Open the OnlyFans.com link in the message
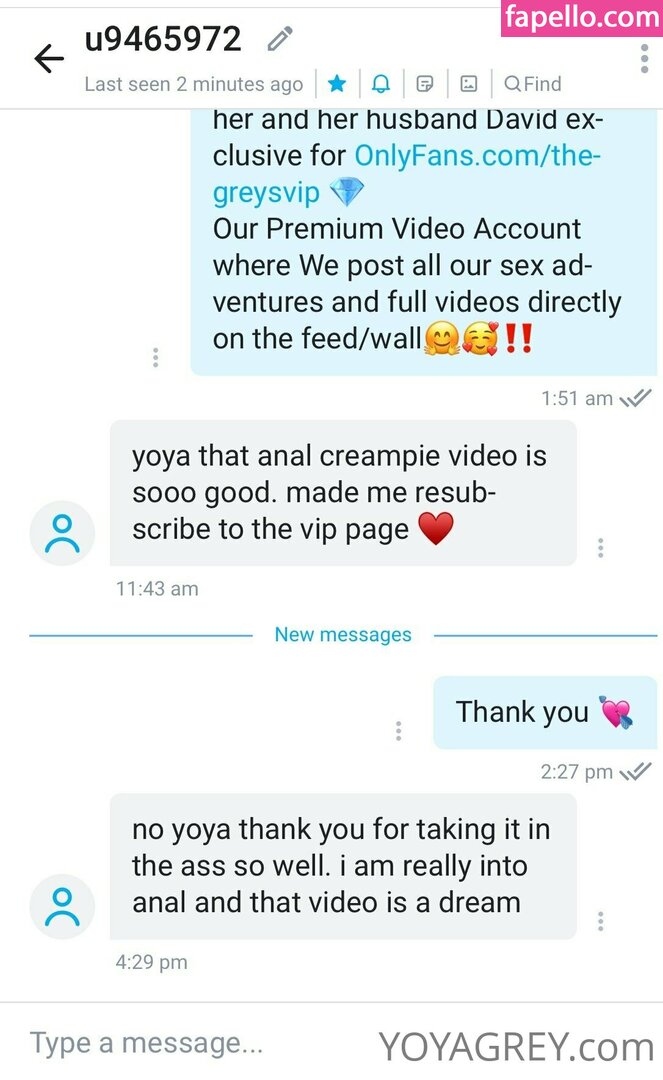Viewport: 663px width, 1080px height. coord(476,156)
